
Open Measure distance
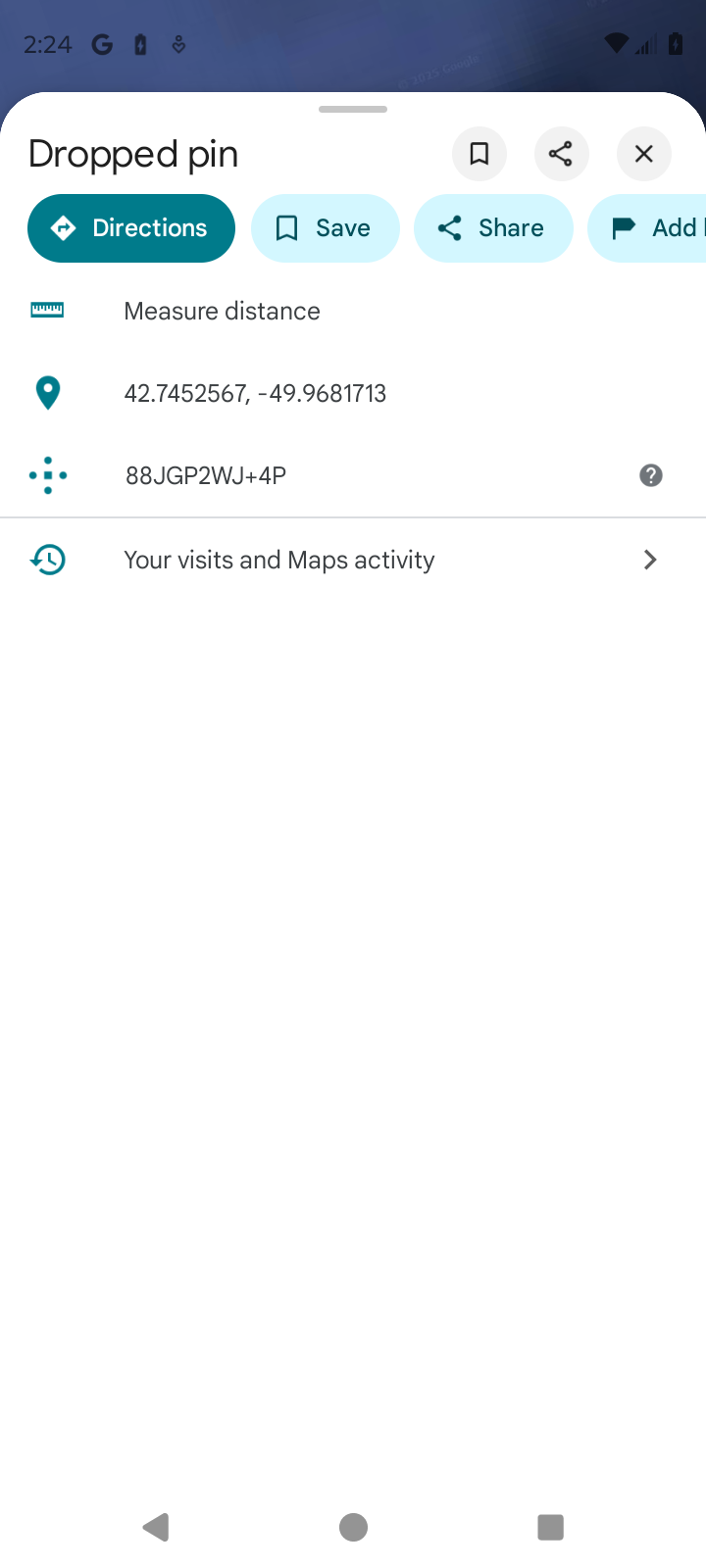[x=353, y=311]
